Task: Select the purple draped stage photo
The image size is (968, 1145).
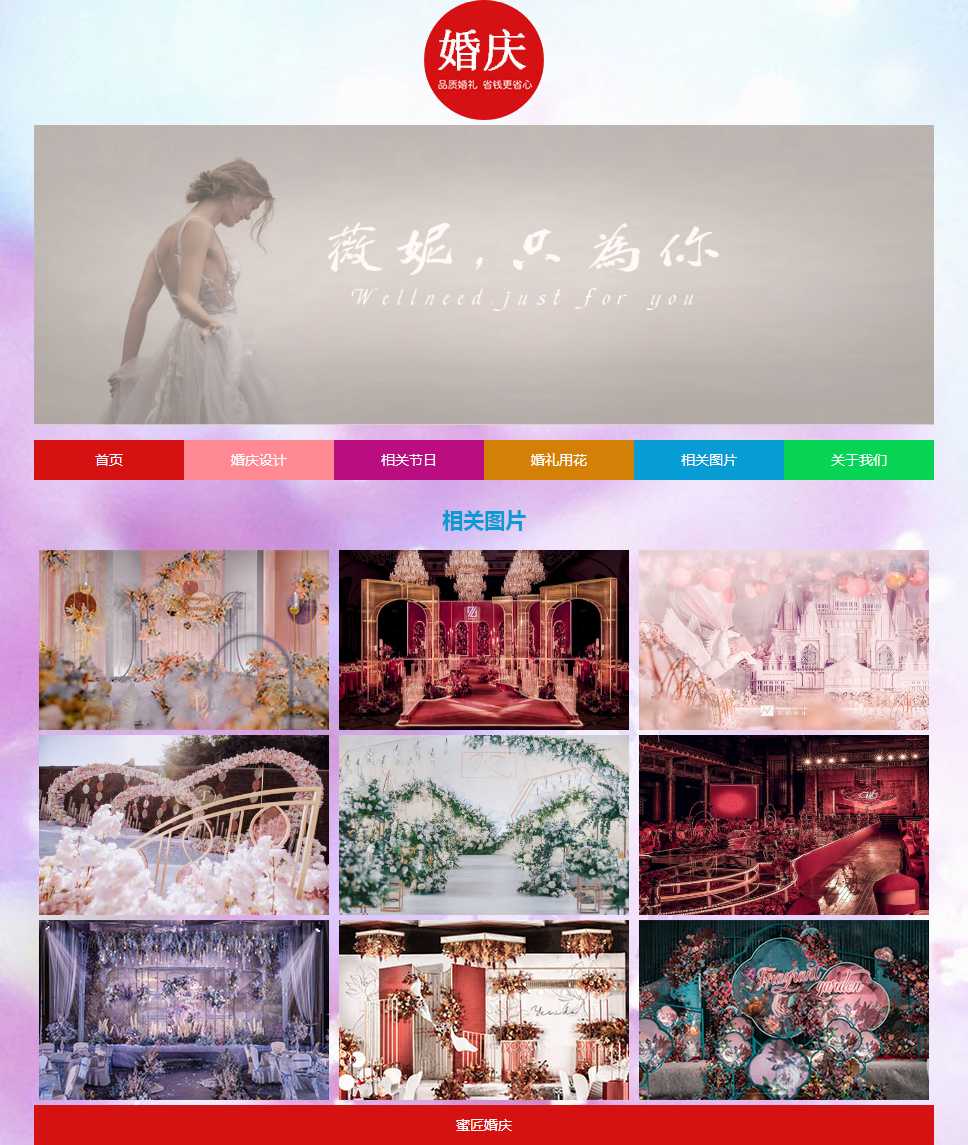Action: coord(184,1010)
